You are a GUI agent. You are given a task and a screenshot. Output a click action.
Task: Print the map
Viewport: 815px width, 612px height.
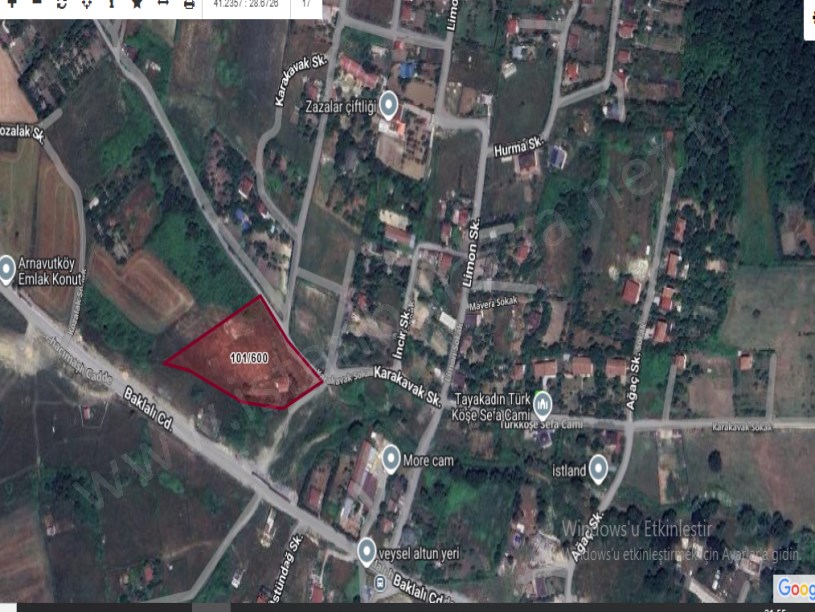click(x=189, y=4)
